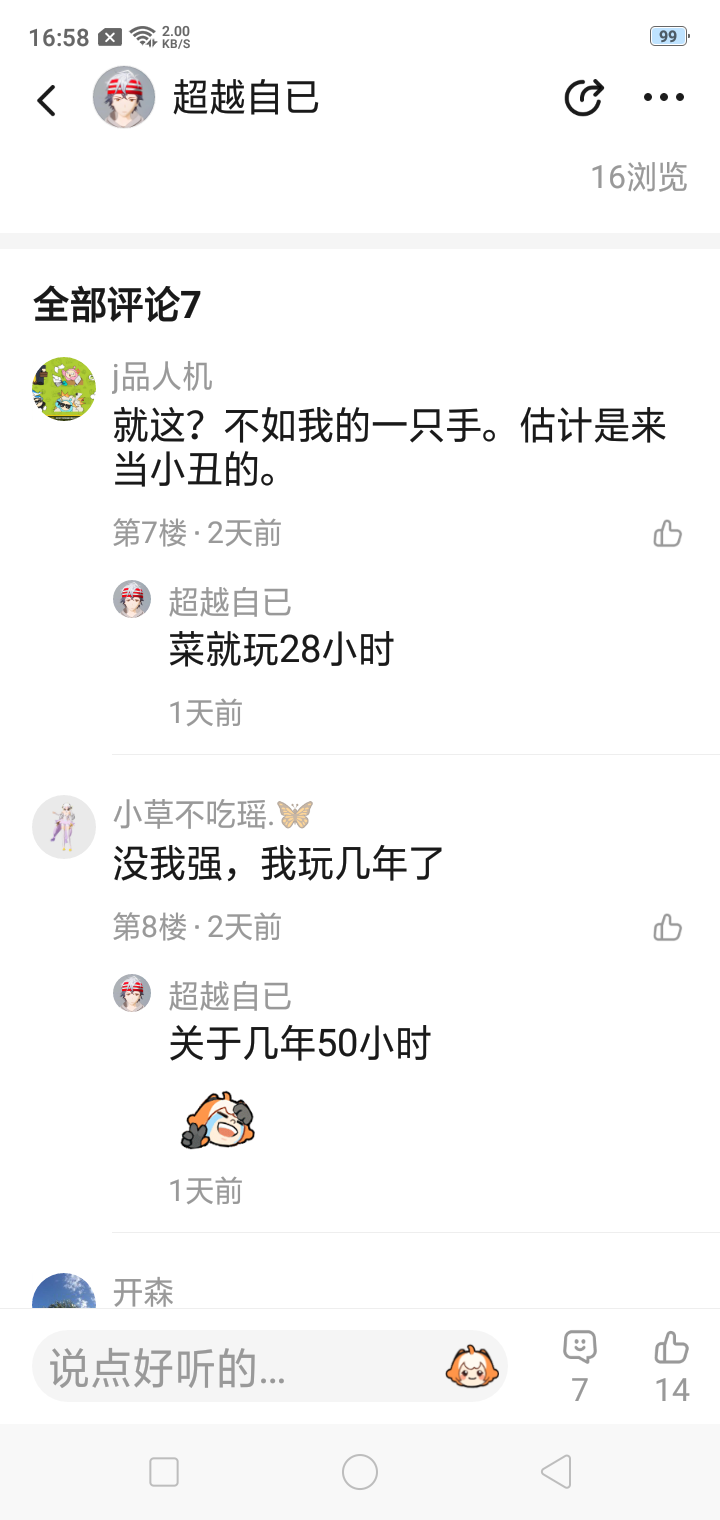Viewport: 720px width, 1520px height.
Task: Share this post using the header icon
Action: coord(584,97)
